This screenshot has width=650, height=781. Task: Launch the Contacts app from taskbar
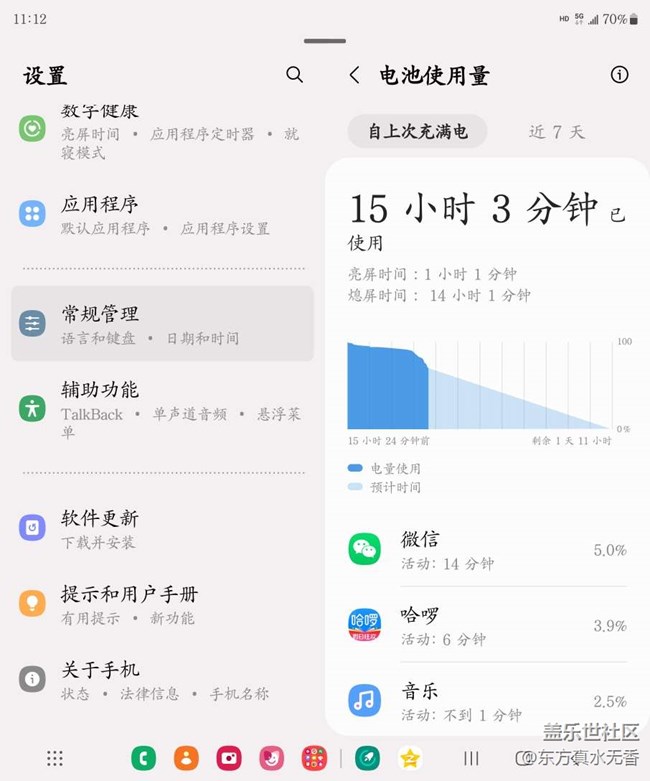point(186,758)
